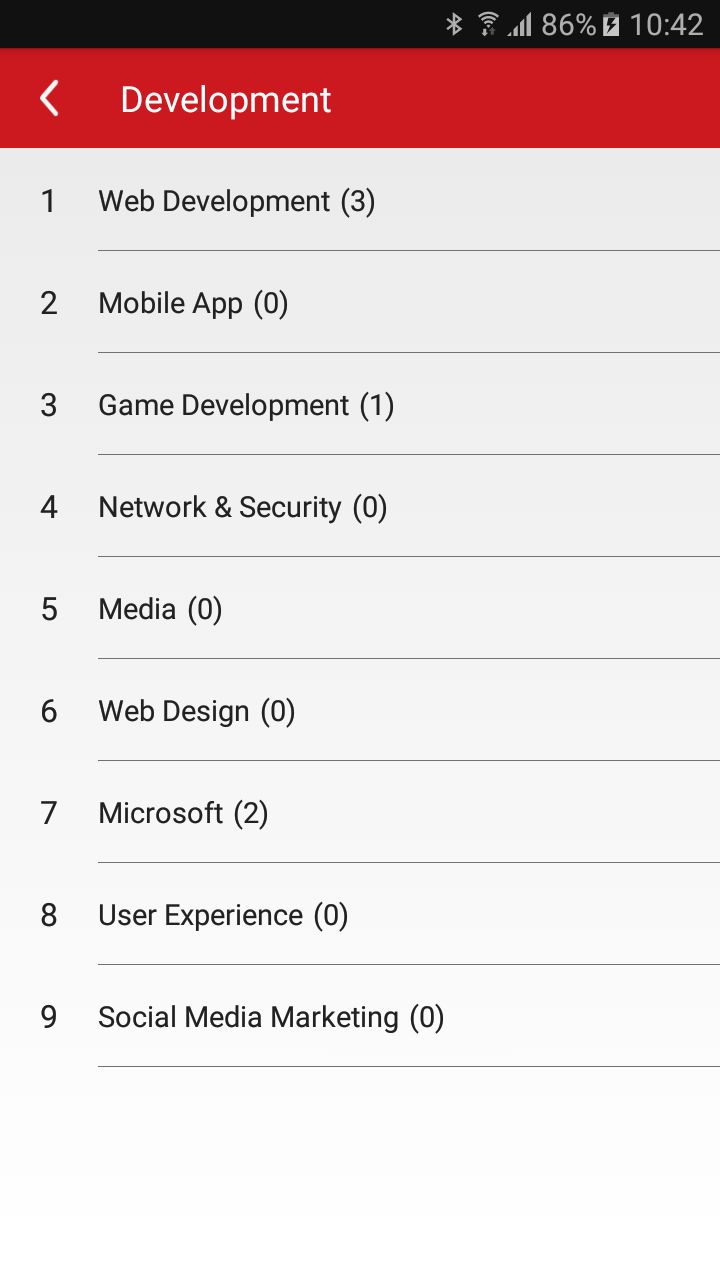Select the Web Design category

[196, 711]
